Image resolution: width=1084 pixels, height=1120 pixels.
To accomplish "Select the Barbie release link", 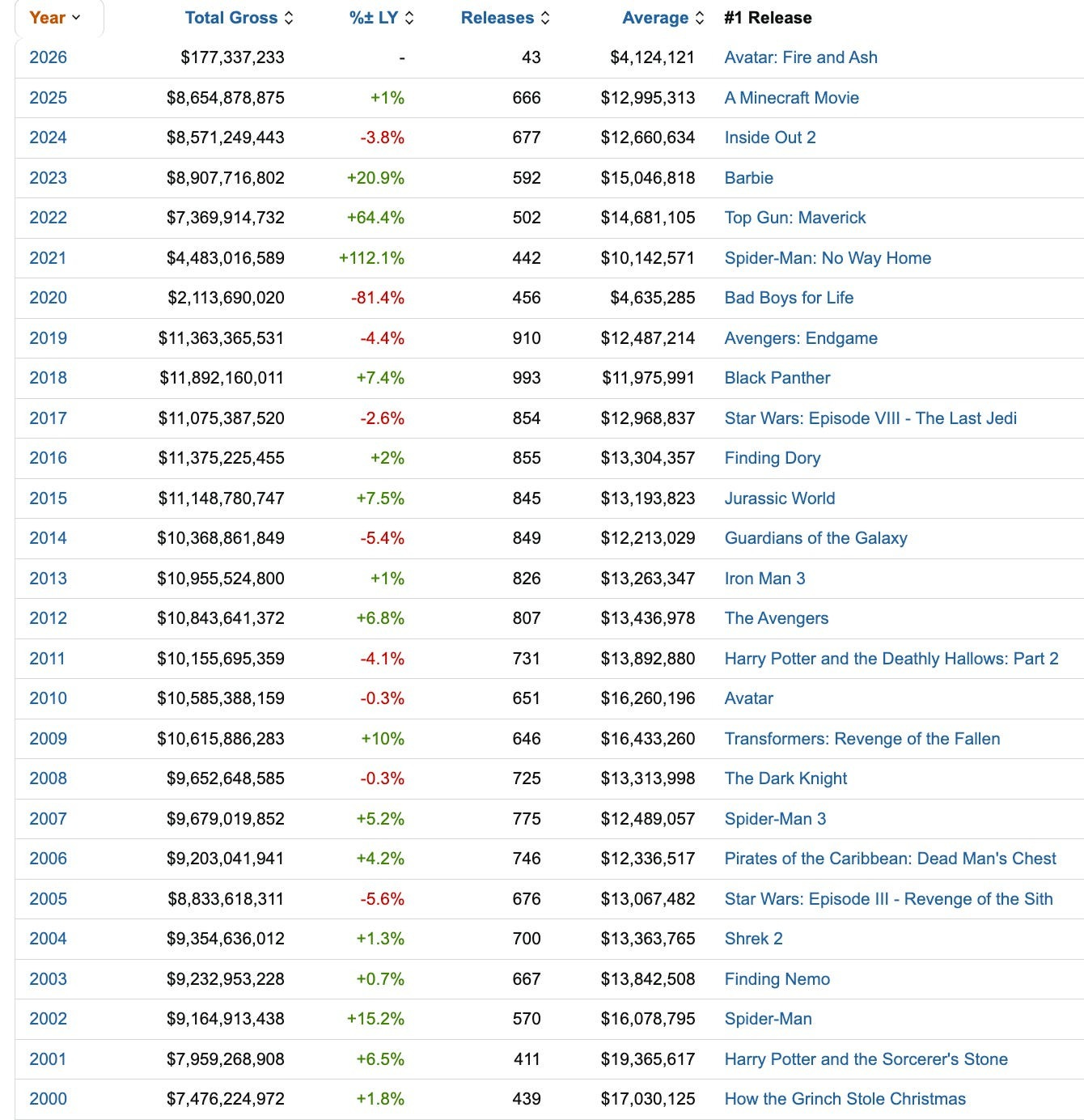I will [x=748, y=178].
